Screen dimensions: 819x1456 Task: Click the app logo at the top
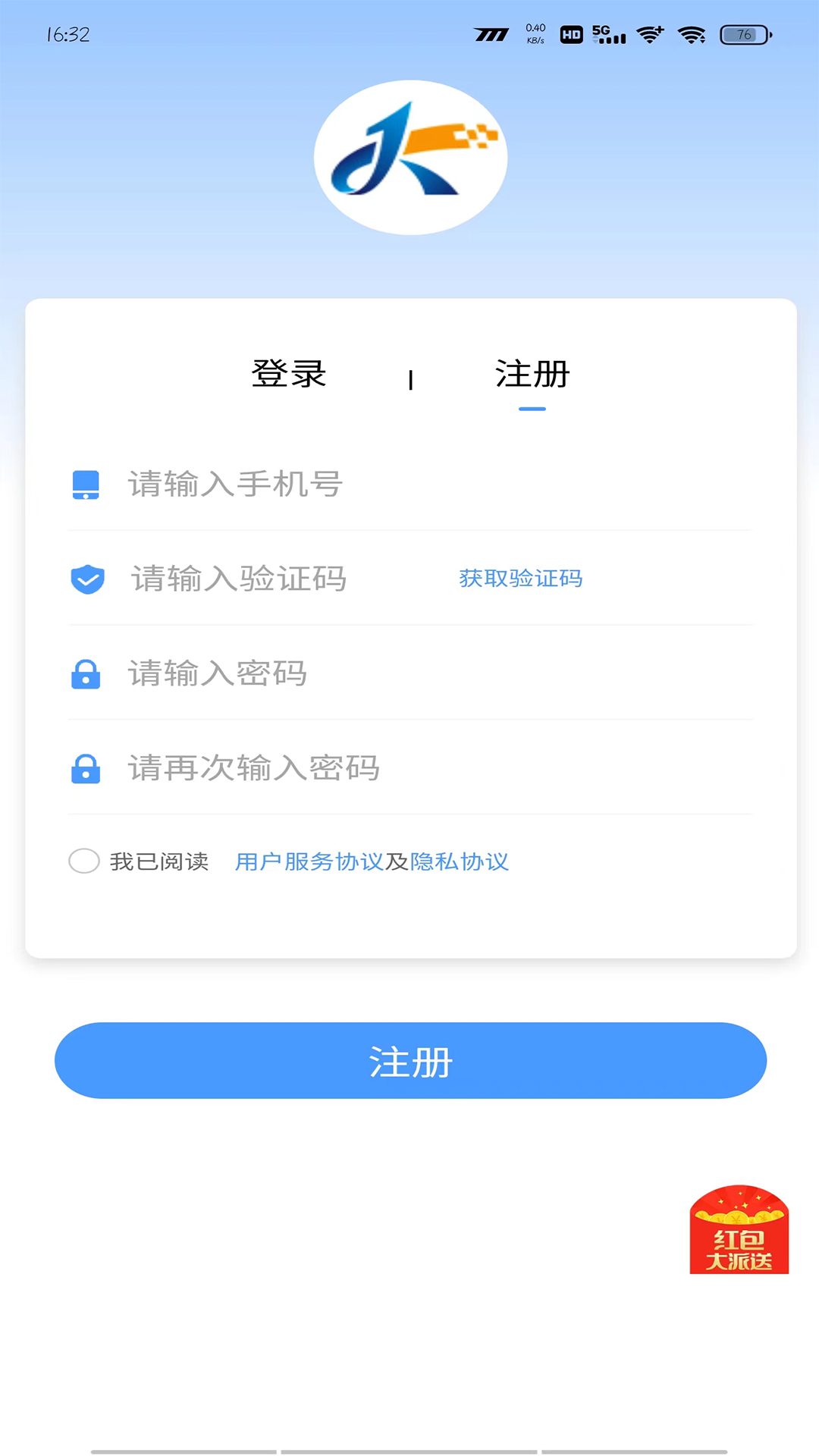click(410, 157)
